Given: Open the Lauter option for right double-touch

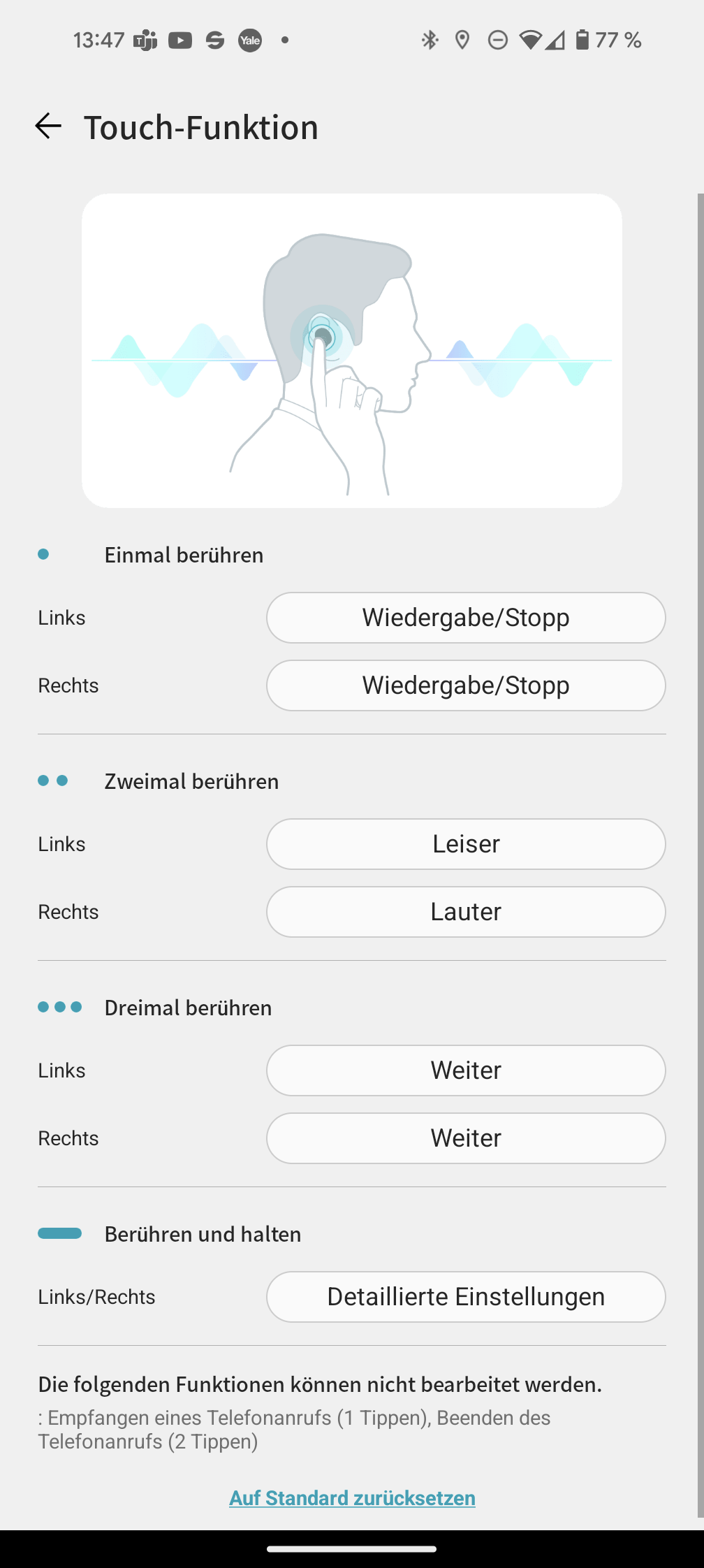Looking at the screenshot, I should [x=465, y=912].
